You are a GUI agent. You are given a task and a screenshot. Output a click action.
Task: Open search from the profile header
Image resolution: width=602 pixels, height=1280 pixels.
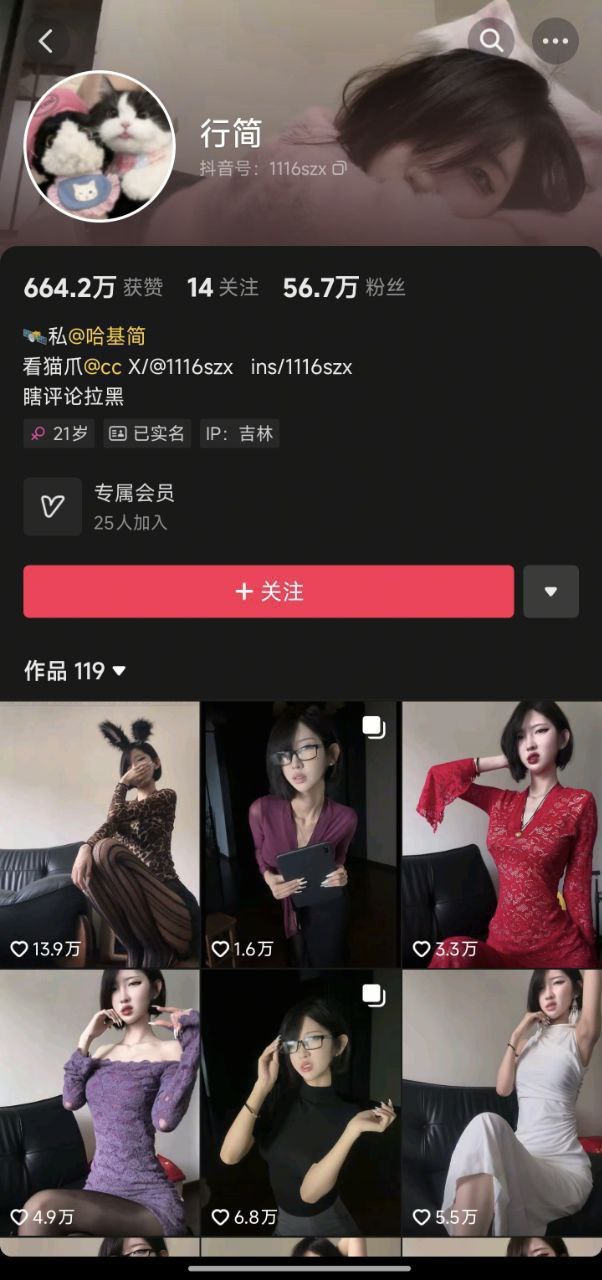coord(491,41)
